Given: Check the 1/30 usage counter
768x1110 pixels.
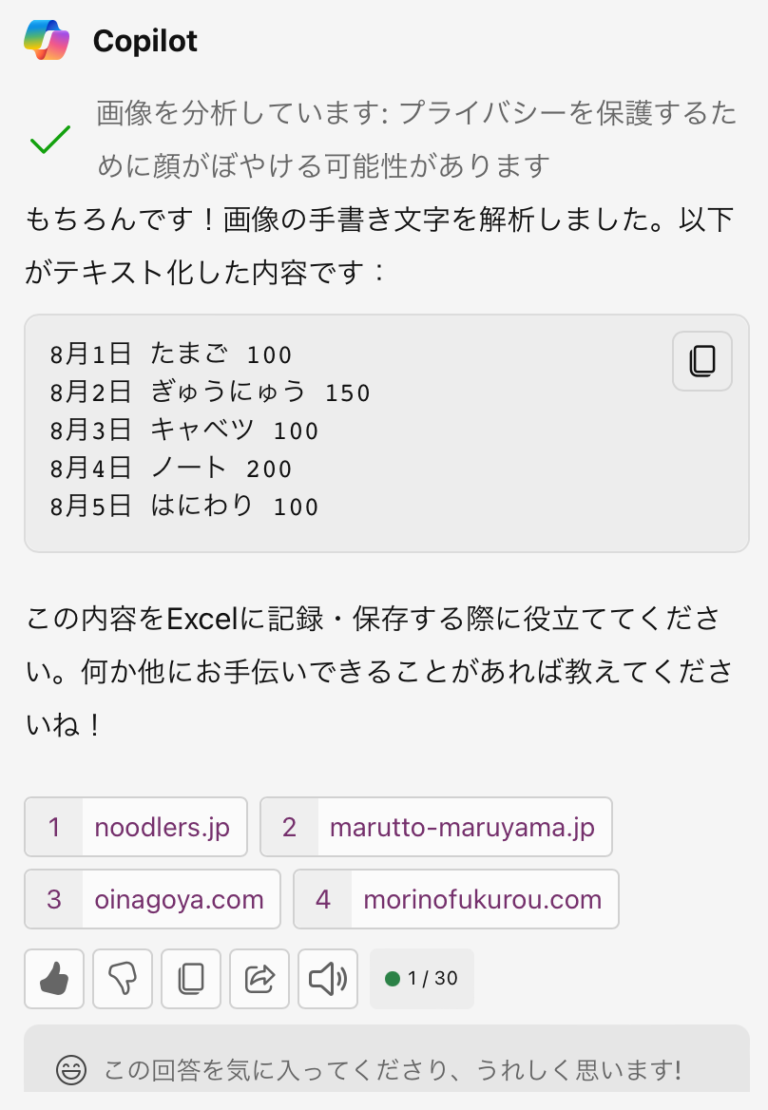Looking at the screenshot, I should click(x=422, y=979).
